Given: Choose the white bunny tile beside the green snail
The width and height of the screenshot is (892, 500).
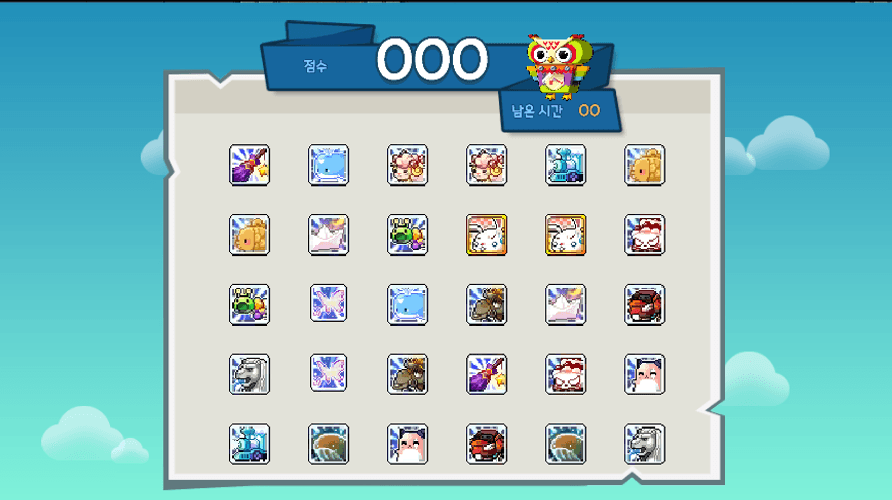Looking at the screenshot, I should coord(486,234).
